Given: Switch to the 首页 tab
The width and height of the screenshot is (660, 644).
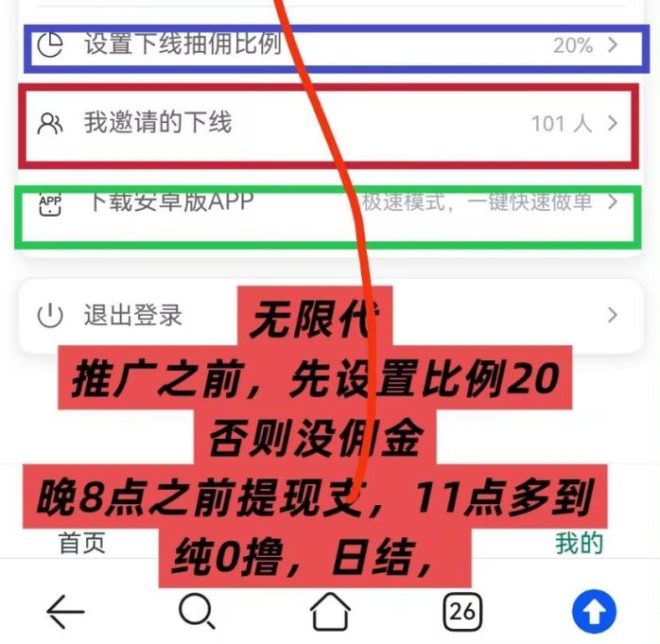Looking at the screenshot, I should point(82,543).
